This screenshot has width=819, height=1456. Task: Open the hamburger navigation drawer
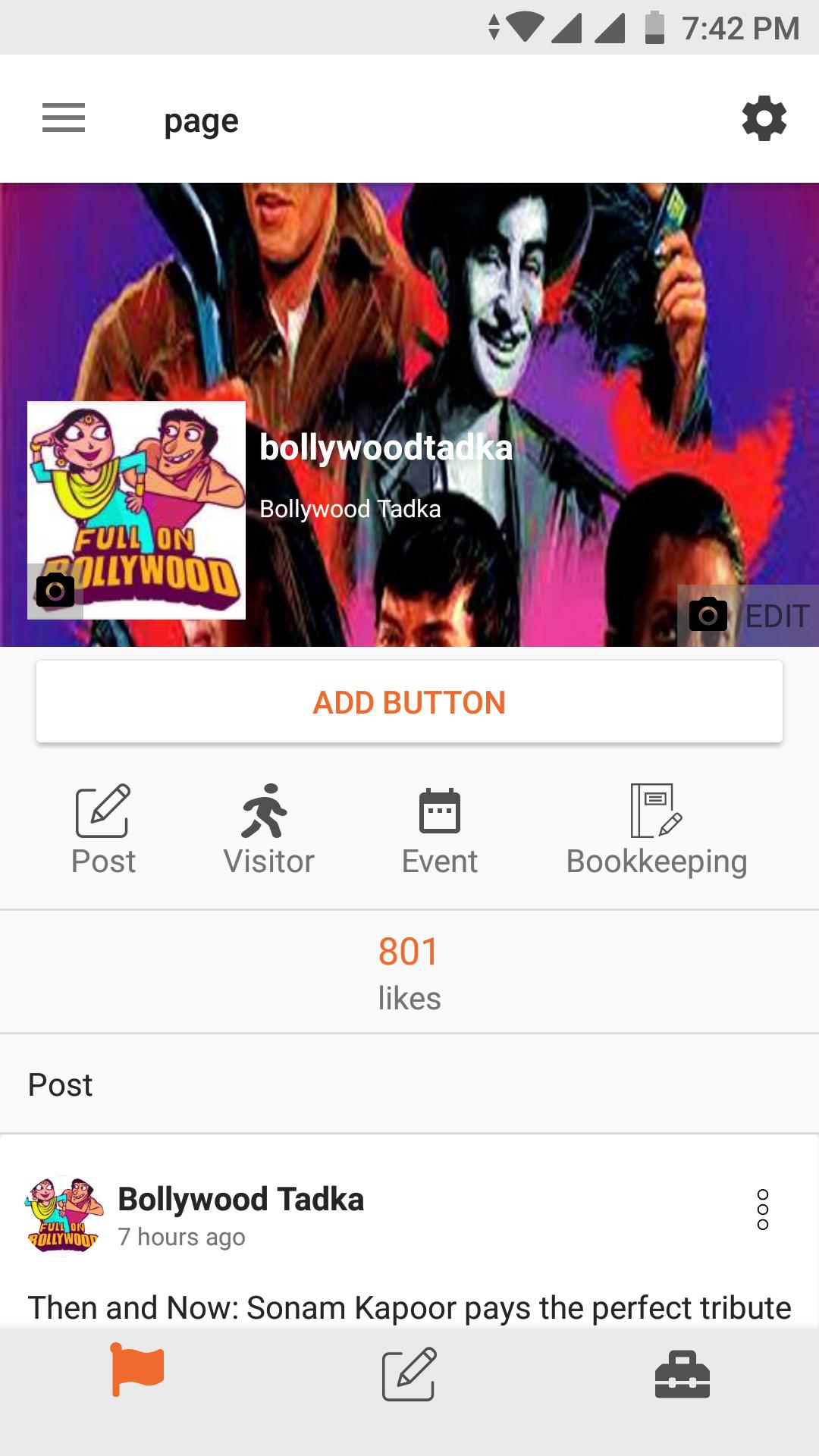point(64,118)
